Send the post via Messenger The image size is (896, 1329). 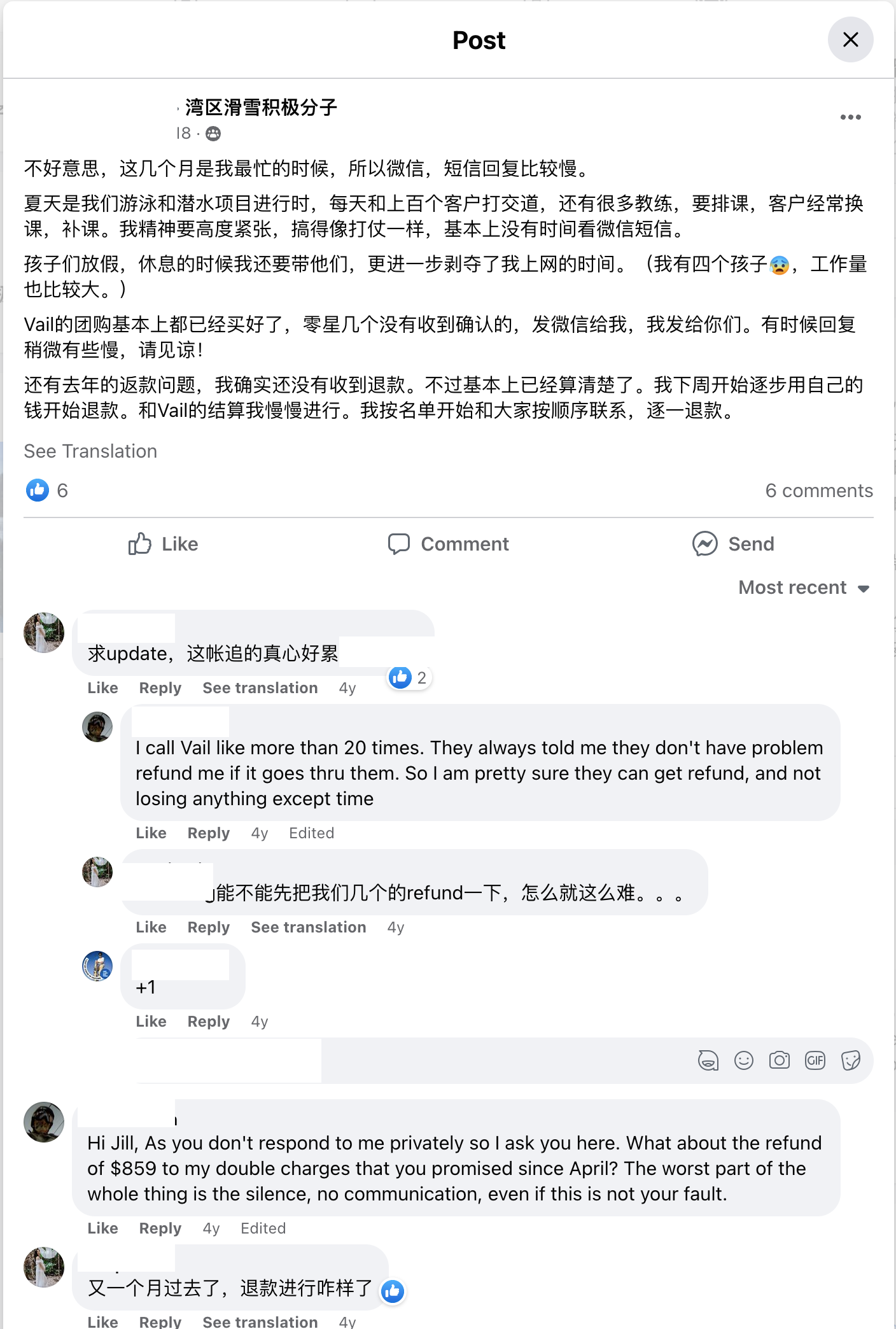tap(733, 544)
